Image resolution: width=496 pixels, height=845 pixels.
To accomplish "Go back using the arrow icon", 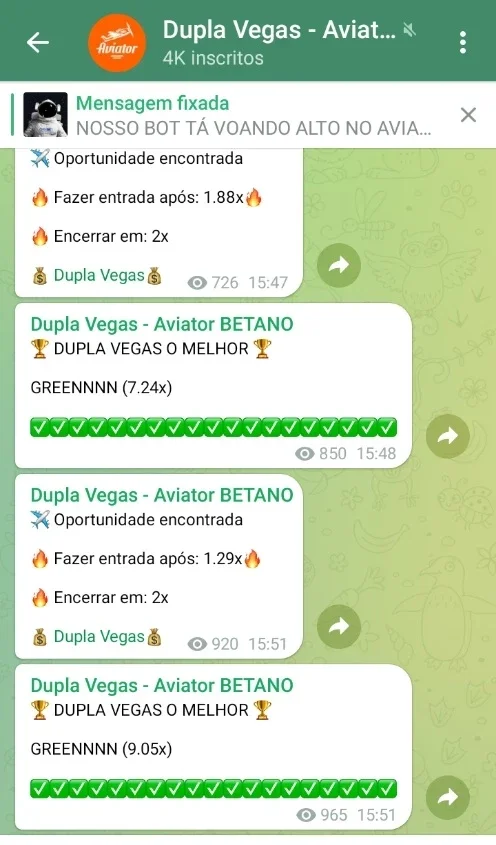I will point(38,42).
